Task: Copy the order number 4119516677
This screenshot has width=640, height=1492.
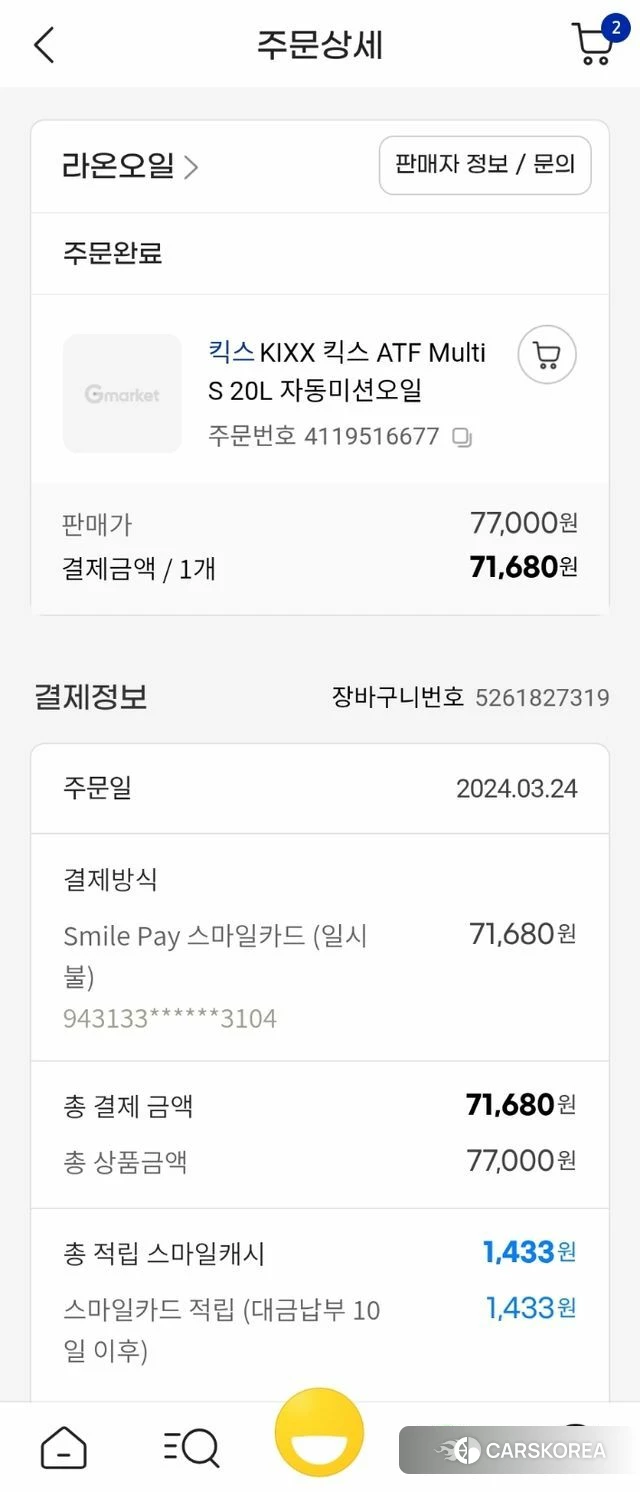Action: [462, 437]
